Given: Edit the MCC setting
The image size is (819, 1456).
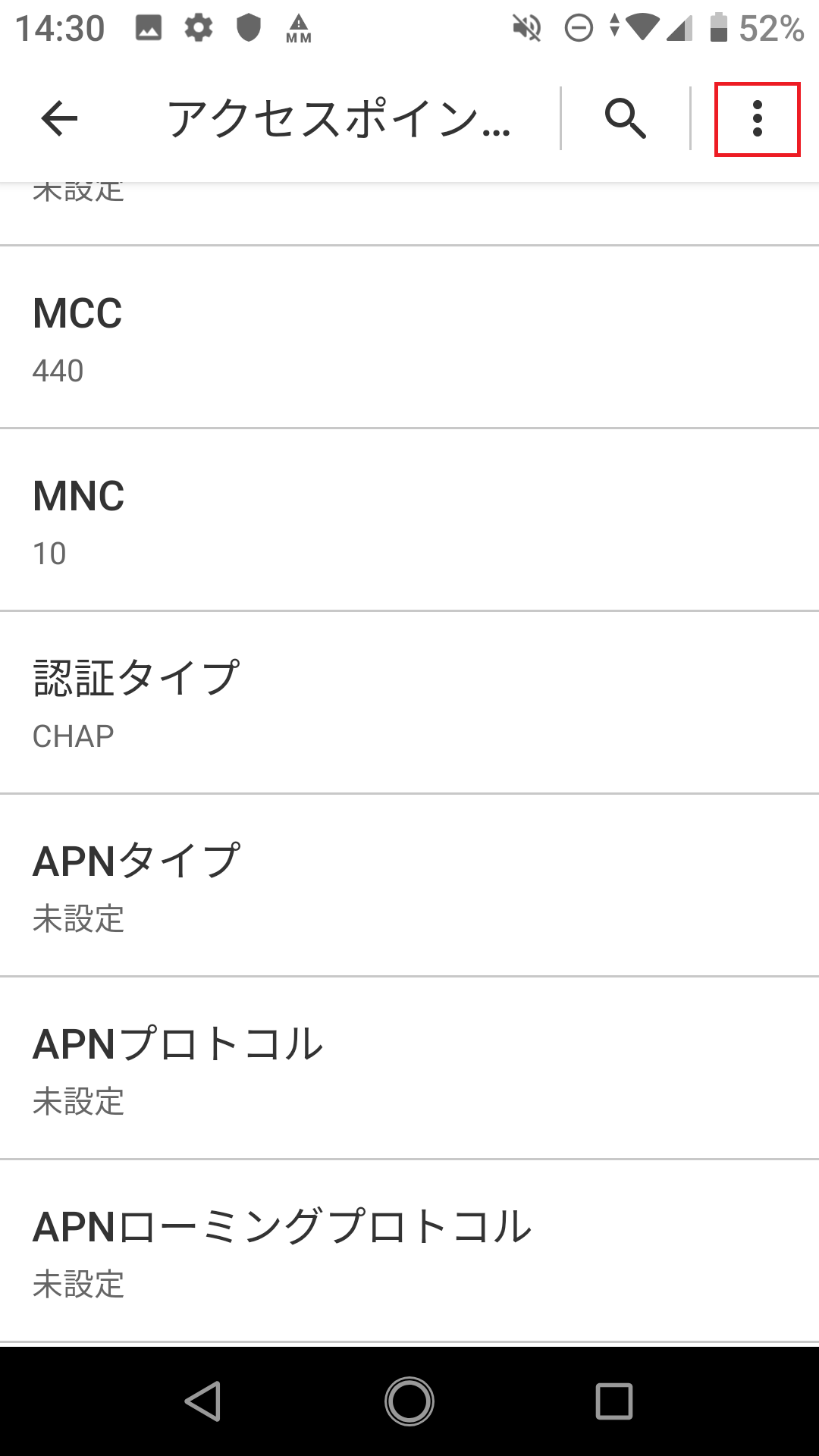Looking at the screenshot, I should [x=409, y=337].
